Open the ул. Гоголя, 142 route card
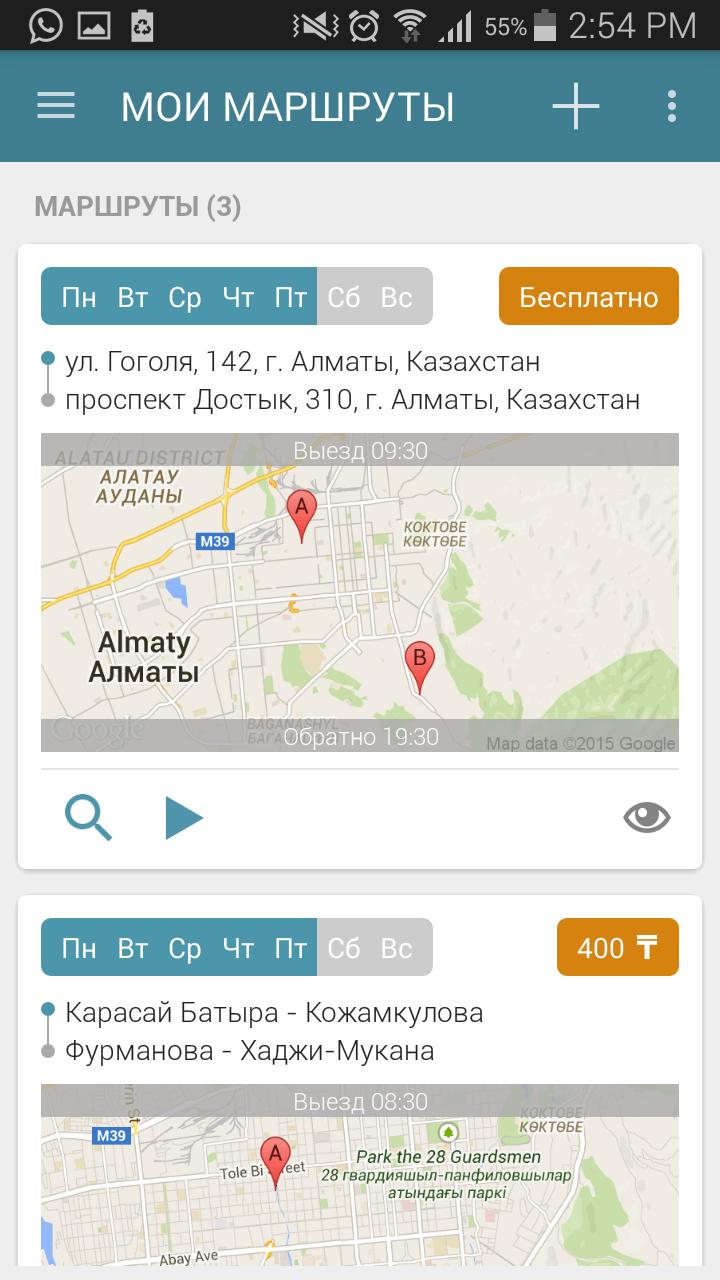720x1280 pixels. click(352, 380)
